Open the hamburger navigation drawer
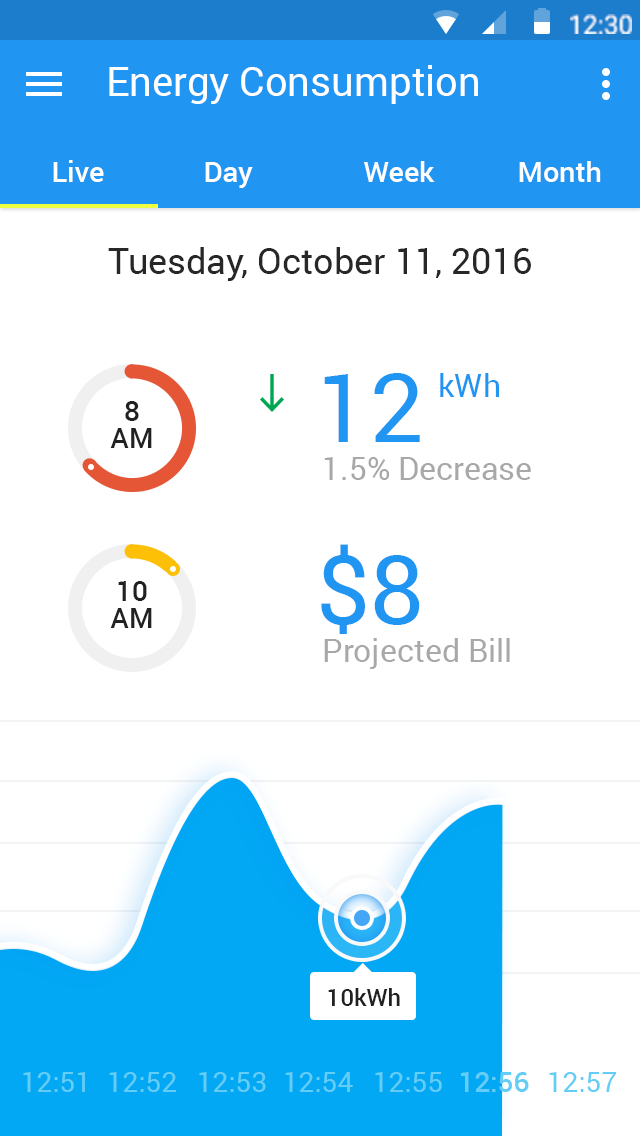The image size is (640, 1136). click(x=44, y=84)
